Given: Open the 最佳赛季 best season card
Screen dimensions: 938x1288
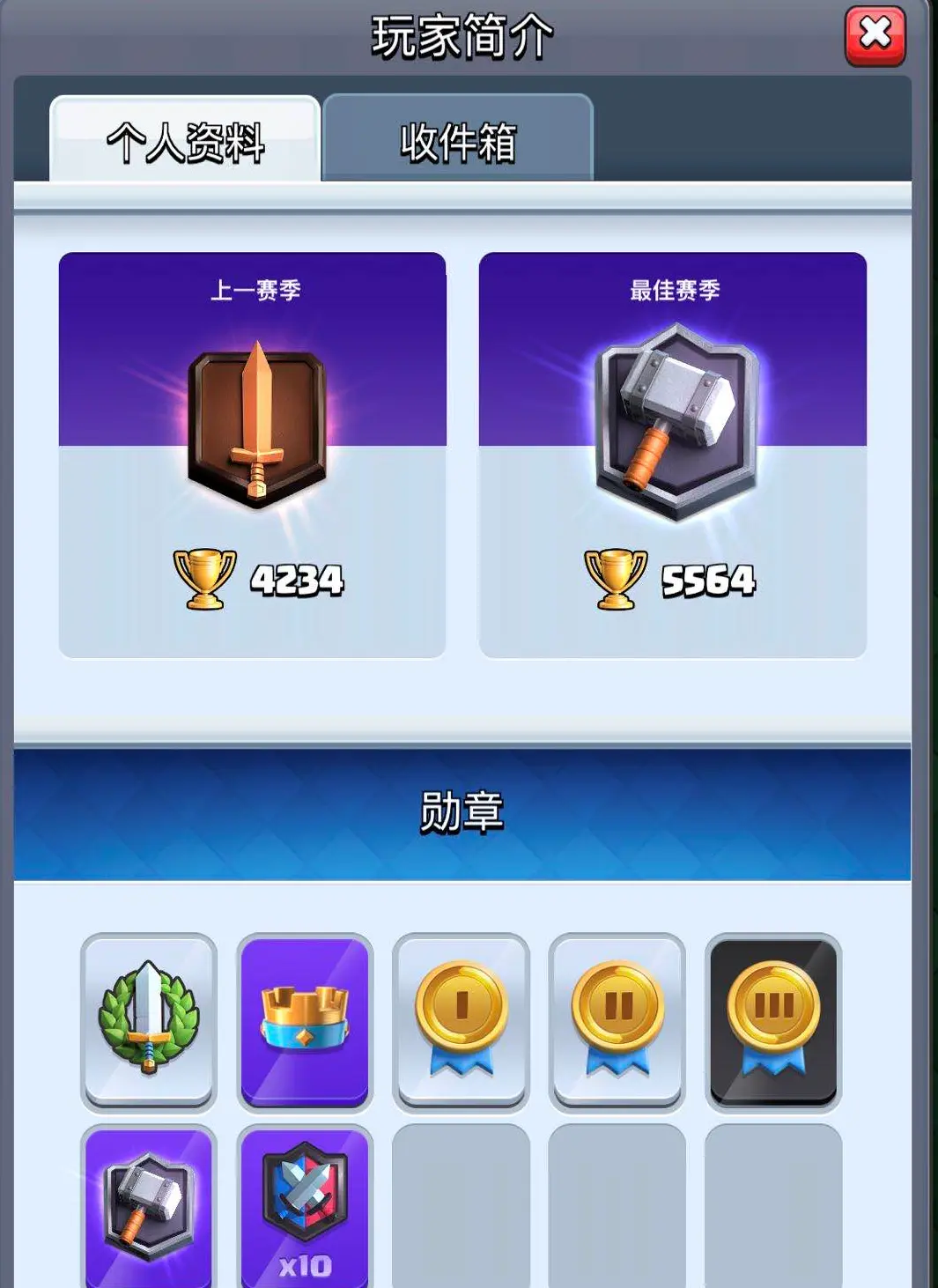Looking at the screenshot, I should pyautogui.click(x=673, y=455).
